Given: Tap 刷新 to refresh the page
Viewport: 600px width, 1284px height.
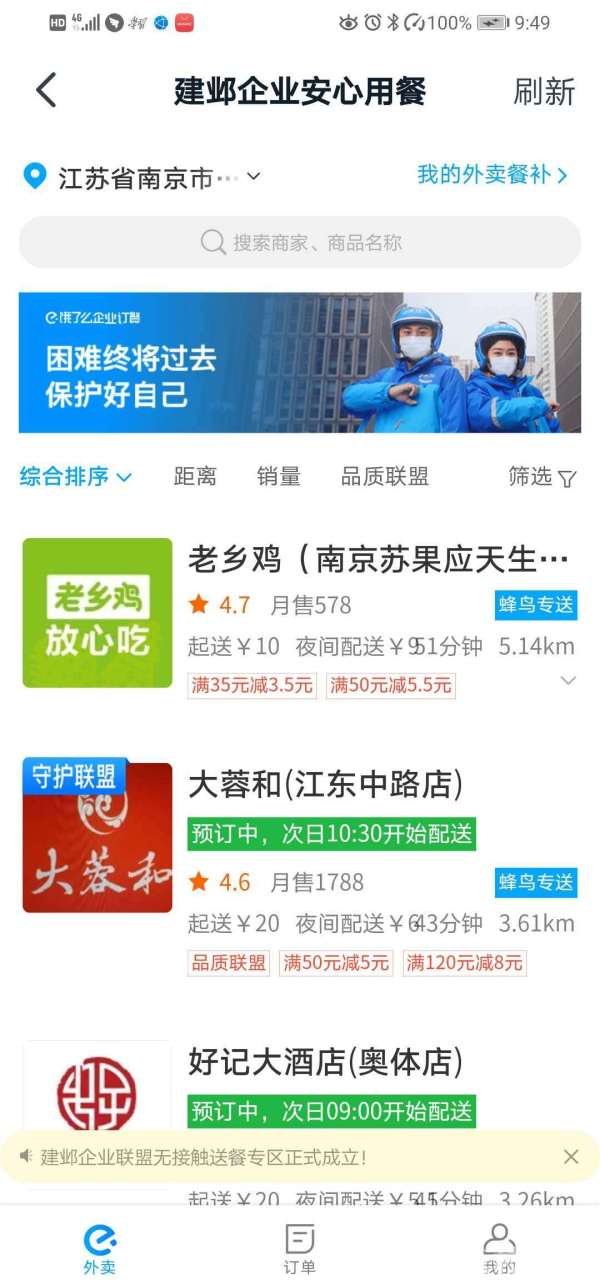Looking at the screenshot, I should click(x=544, y=92).
